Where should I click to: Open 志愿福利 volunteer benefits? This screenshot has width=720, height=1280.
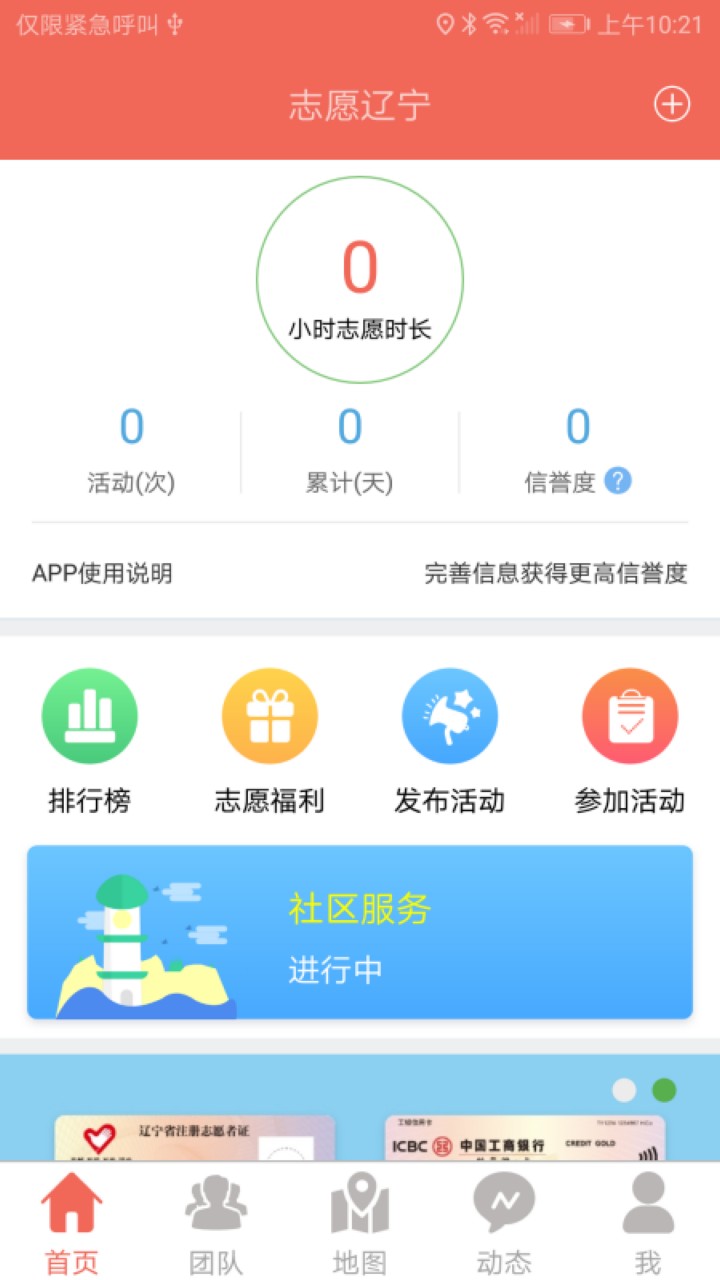[270, 741]
